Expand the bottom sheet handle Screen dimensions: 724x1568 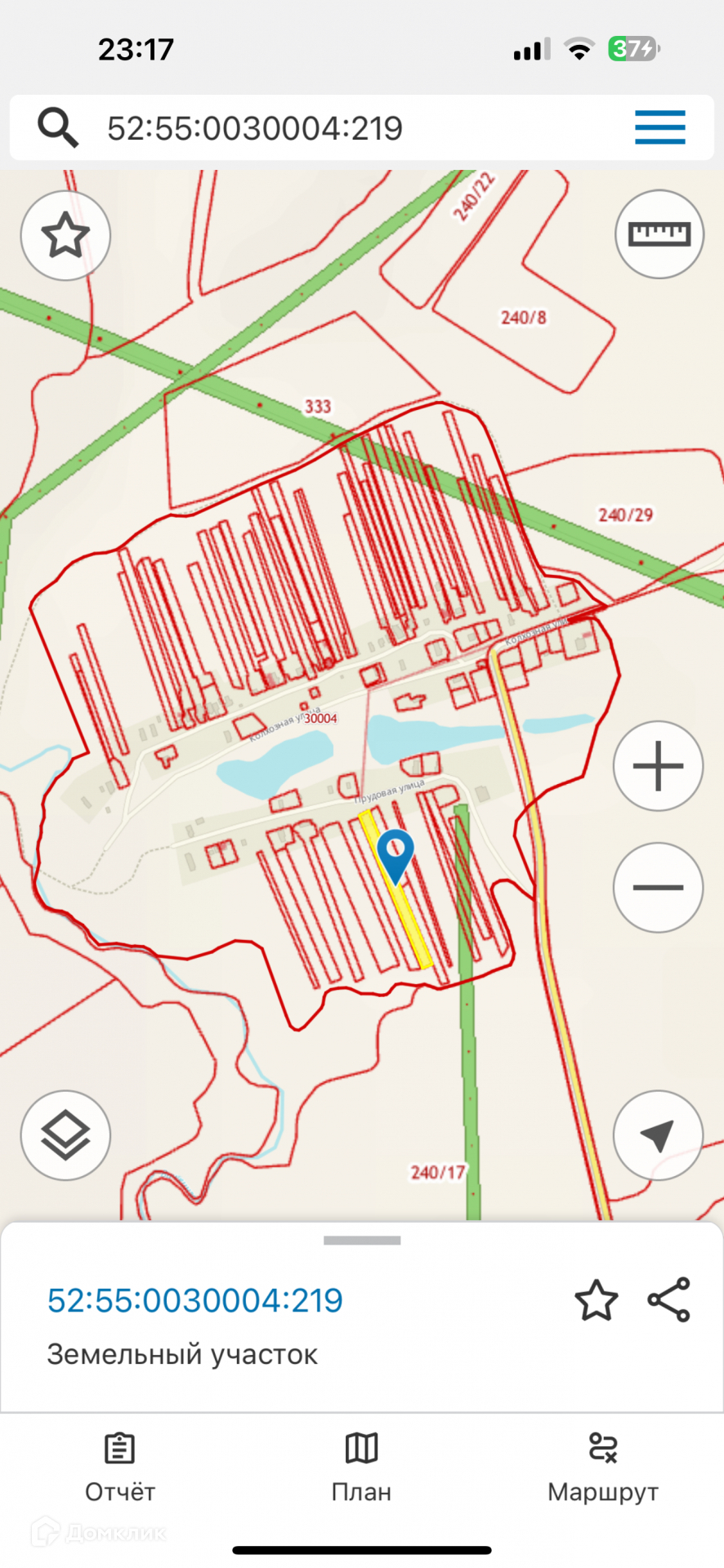click(362, 1241)
